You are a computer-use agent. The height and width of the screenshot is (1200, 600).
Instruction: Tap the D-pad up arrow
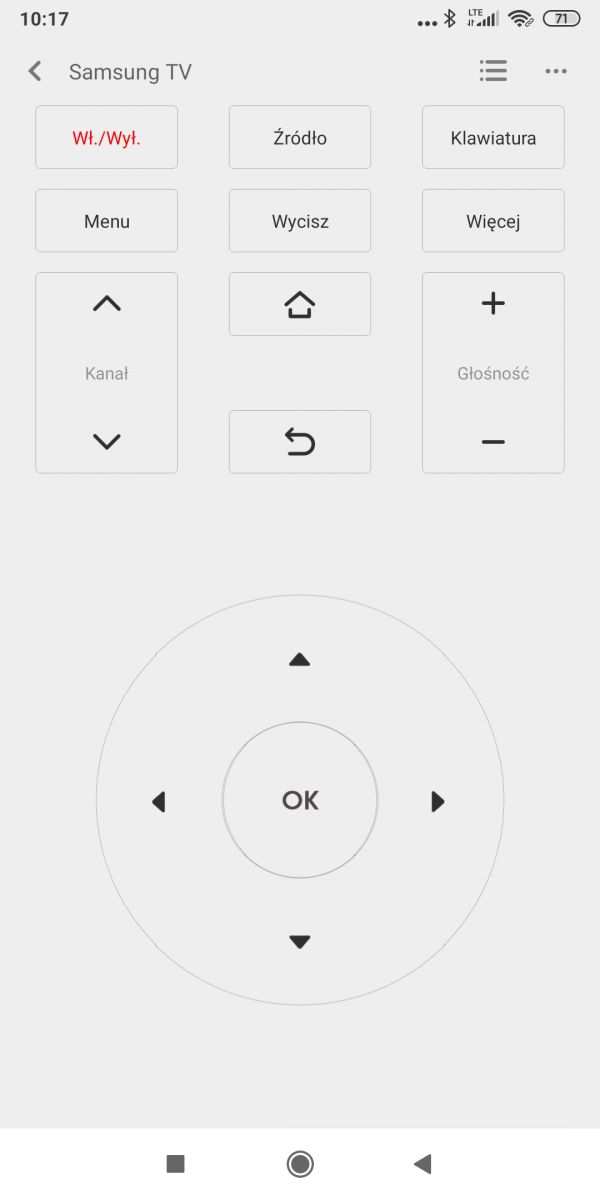click(300, 659)
